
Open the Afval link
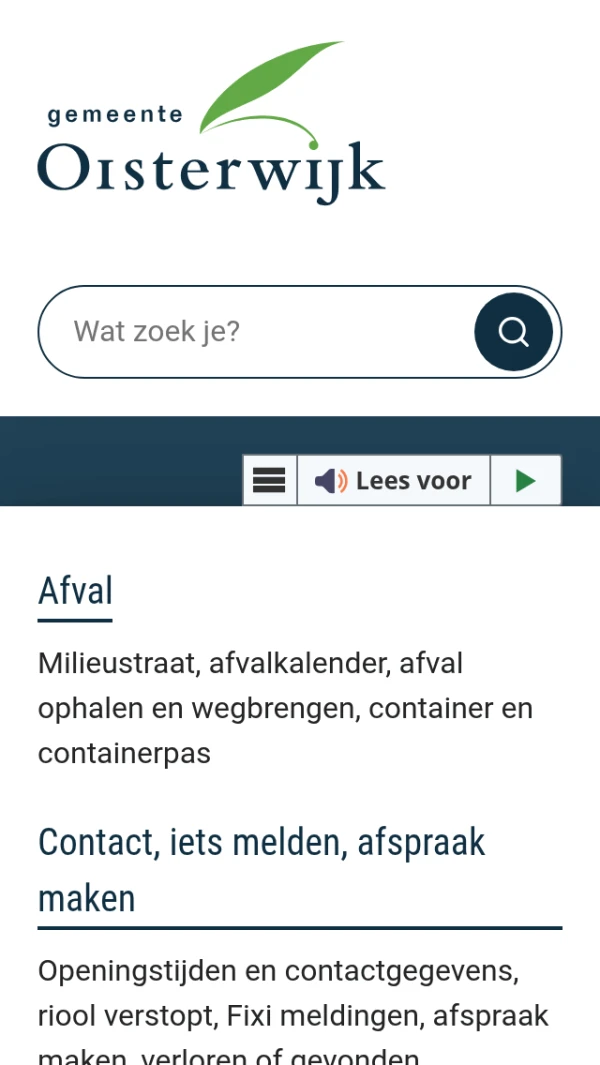(75, 591)
